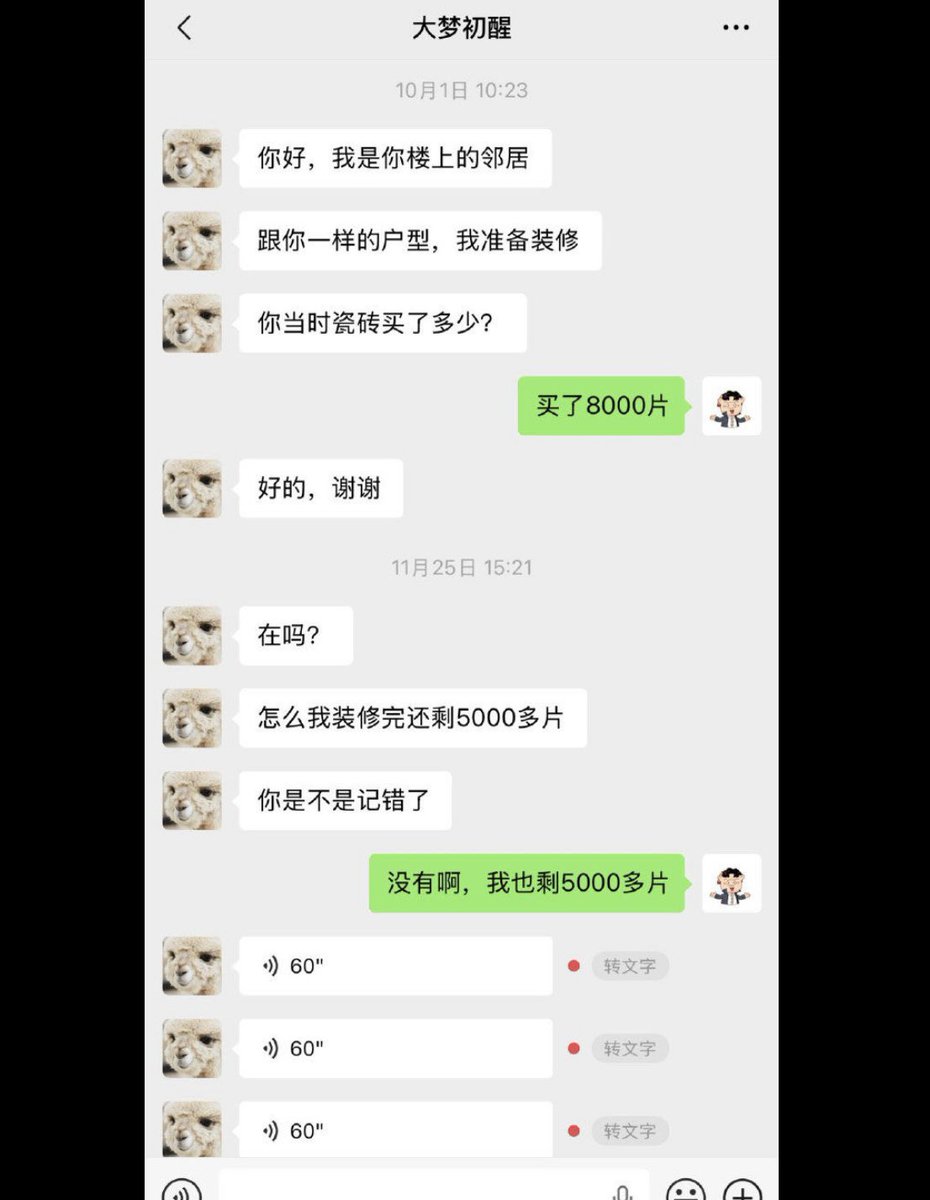Open the plus attachments menu
The width and height of the screenshot is (930, 1200).
pos(742,1190)
